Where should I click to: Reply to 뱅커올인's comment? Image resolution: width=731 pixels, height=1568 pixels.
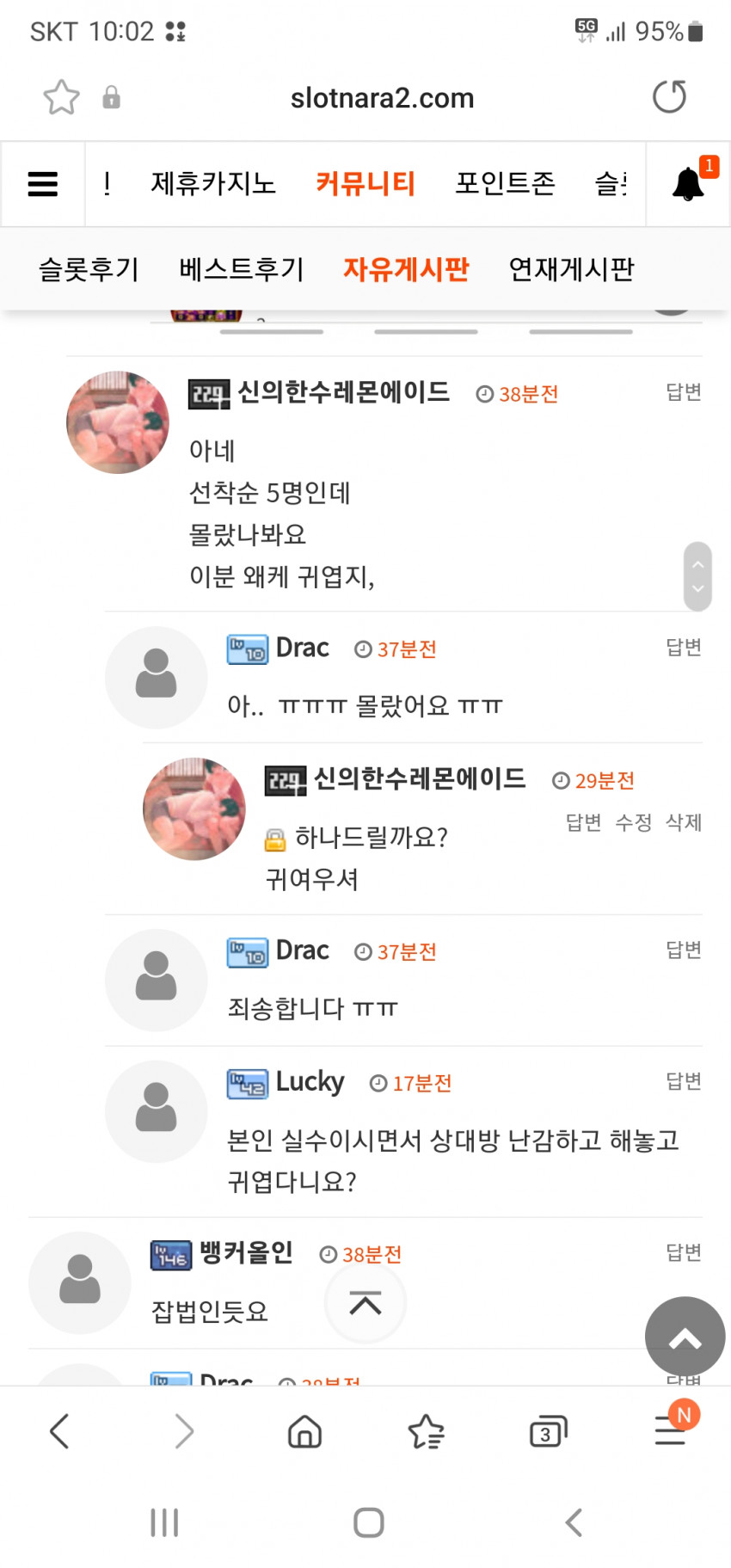[x=684, y=1252]
